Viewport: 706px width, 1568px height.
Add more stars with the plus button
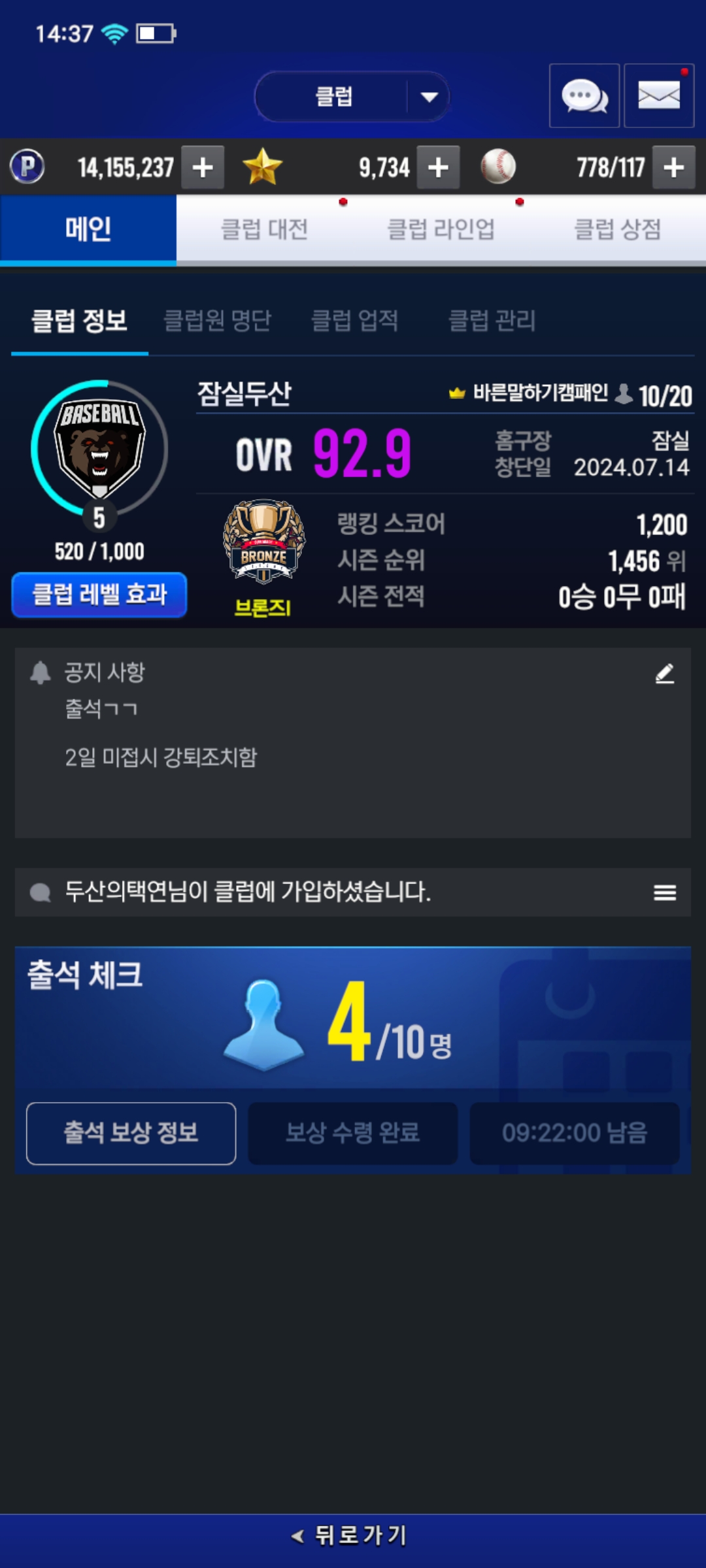tap(438, 167)
